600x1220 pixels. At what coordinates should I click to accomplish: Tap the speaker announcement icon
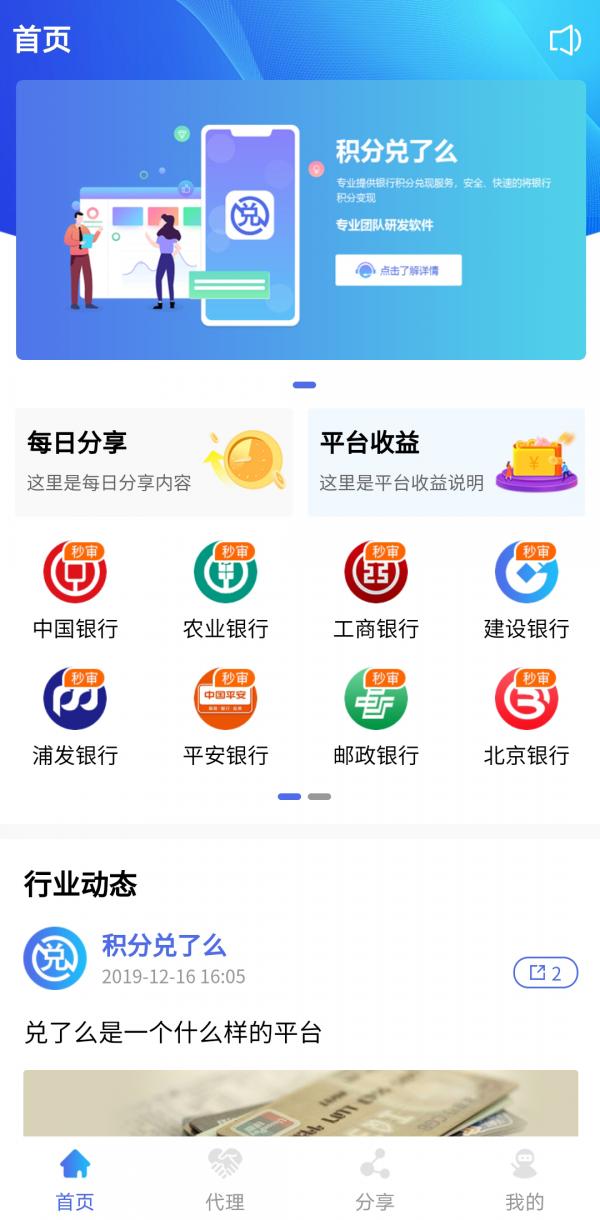point(565,40)
